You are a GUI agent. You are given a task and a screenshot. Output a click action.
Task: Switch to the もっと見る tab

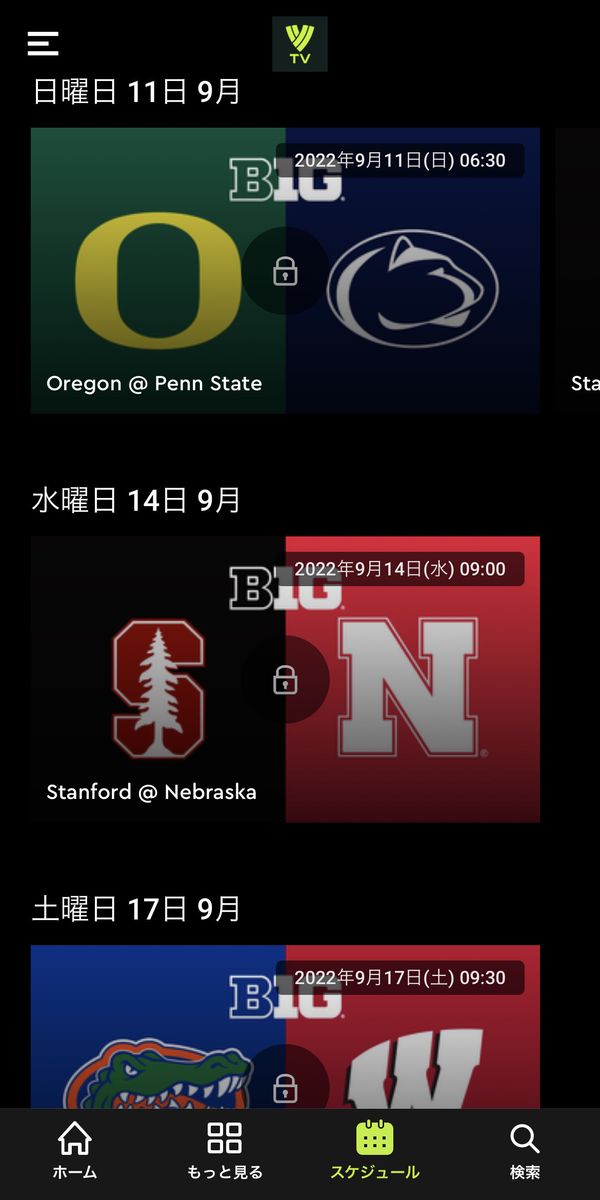pos(225,1151)
